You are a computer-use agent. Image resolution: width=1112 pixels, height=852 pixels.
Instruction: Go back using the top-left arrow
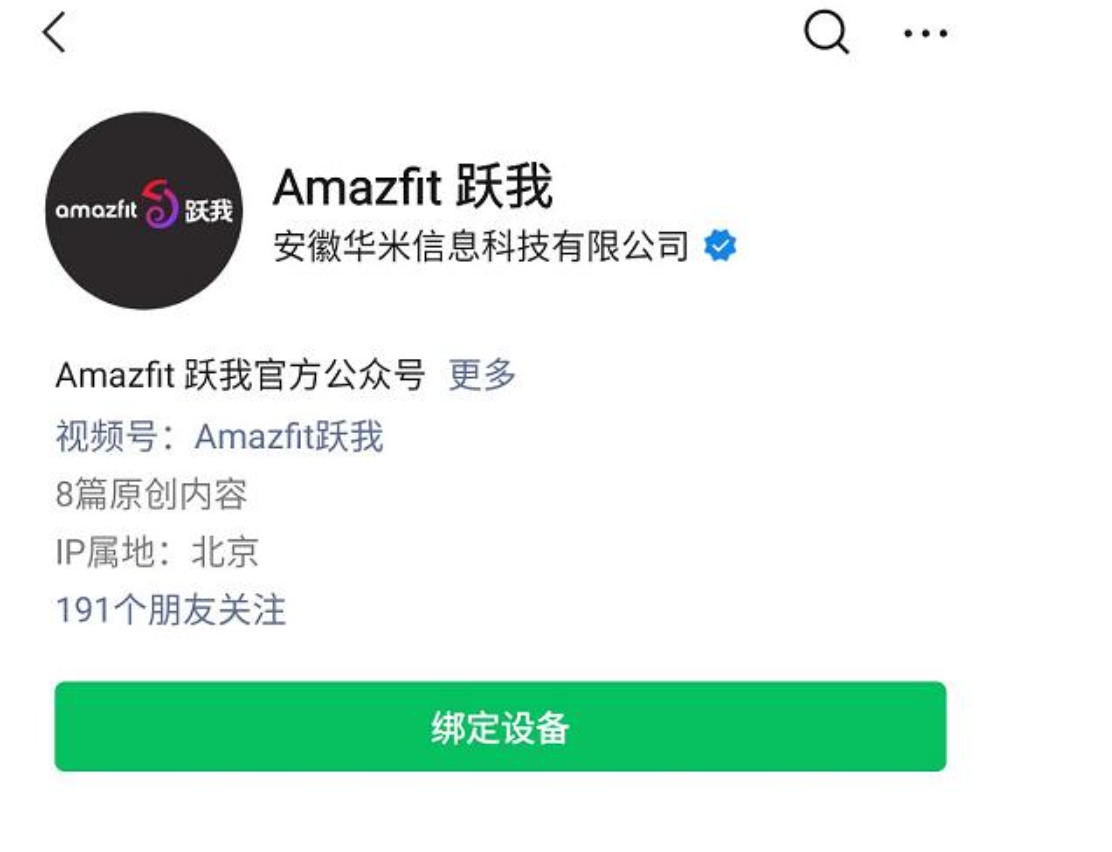[x=54, y=34]
